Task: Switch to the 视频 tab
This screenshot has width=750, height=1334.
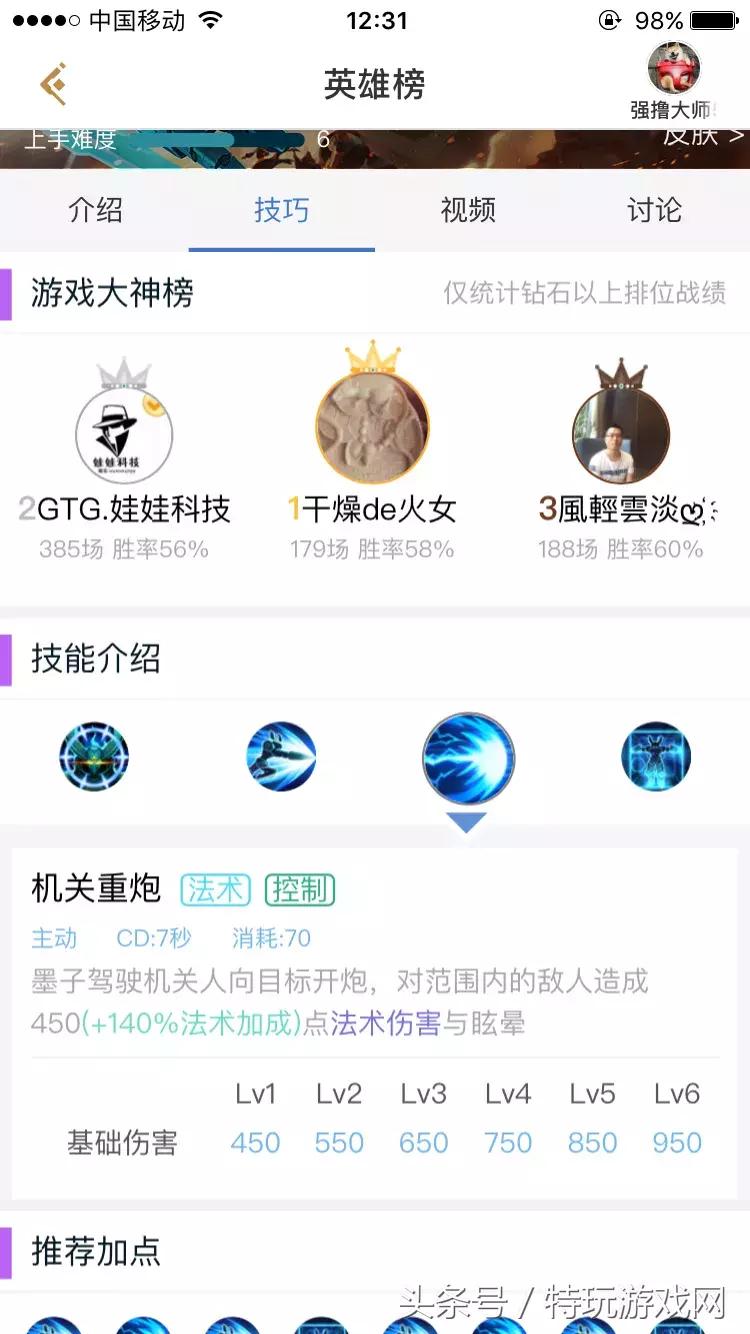Action: [x=468, y=211]
